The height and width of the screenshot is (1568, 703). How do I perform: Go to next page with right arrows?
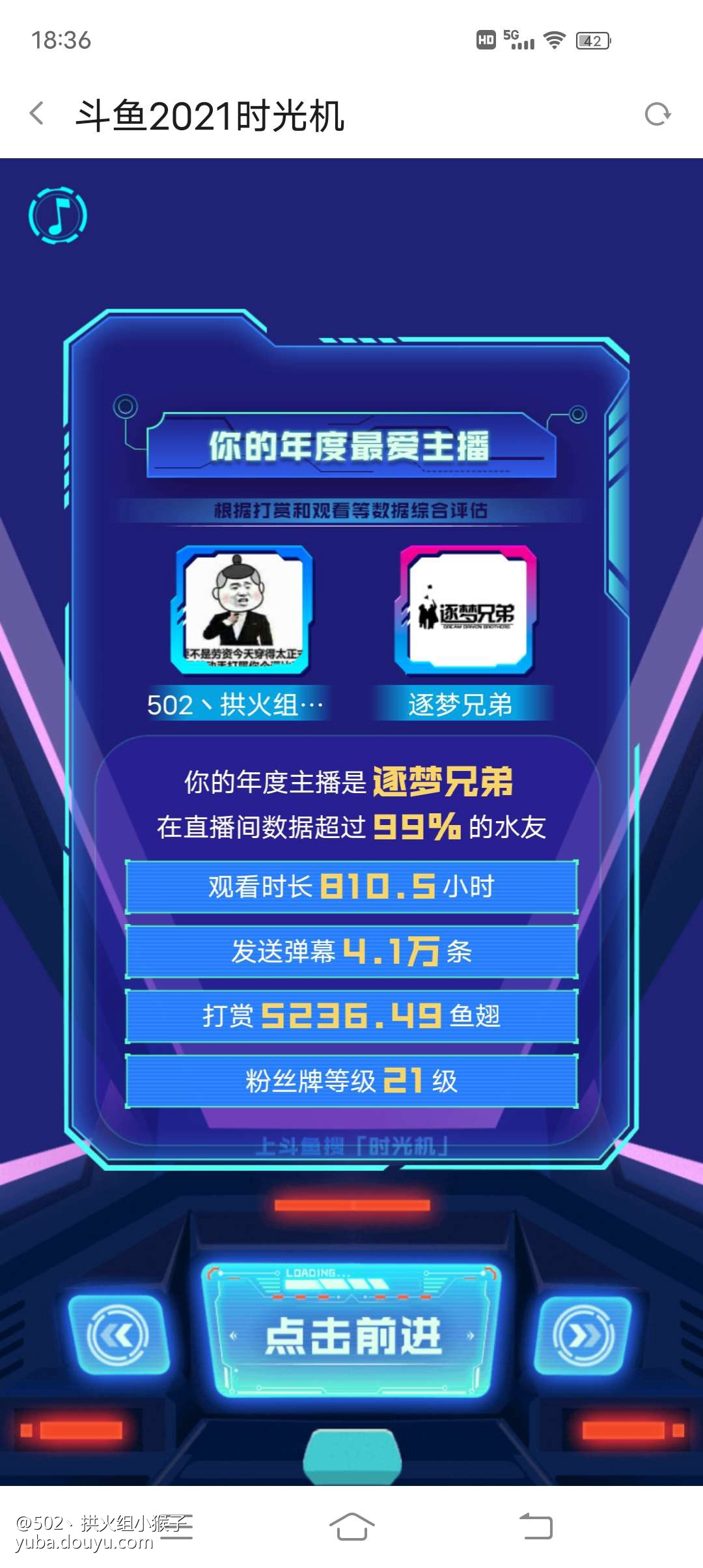point(584,1336)
